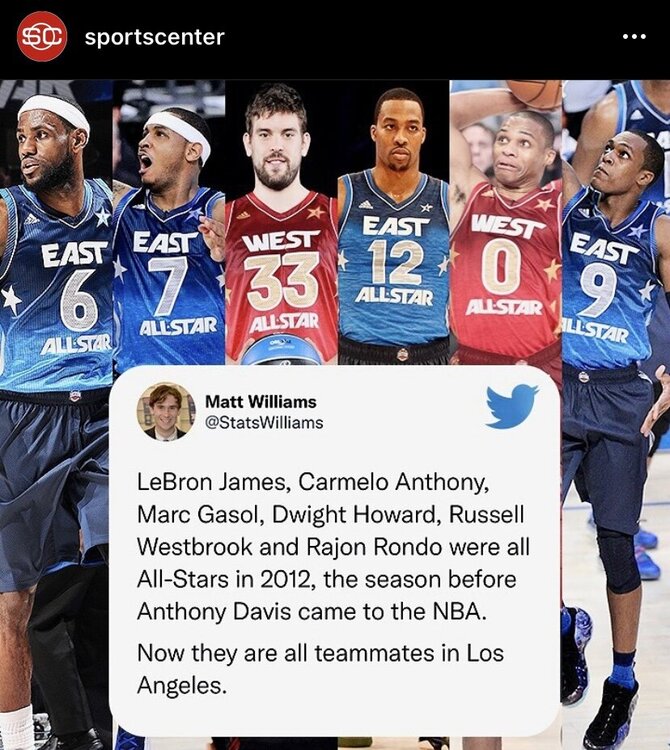Open the sportscenter profile picture
Image resolution: width=670 pixels, height=750 pixels.
41,37
